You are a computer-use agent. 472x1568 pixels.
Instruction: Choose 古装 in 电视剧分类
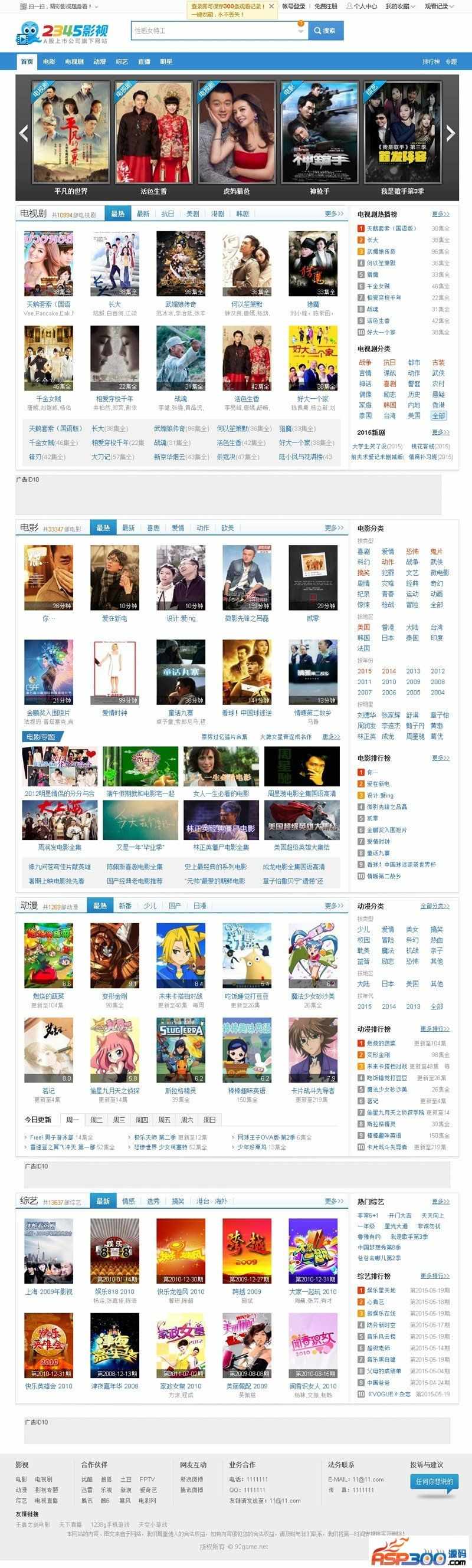(438, 362)
